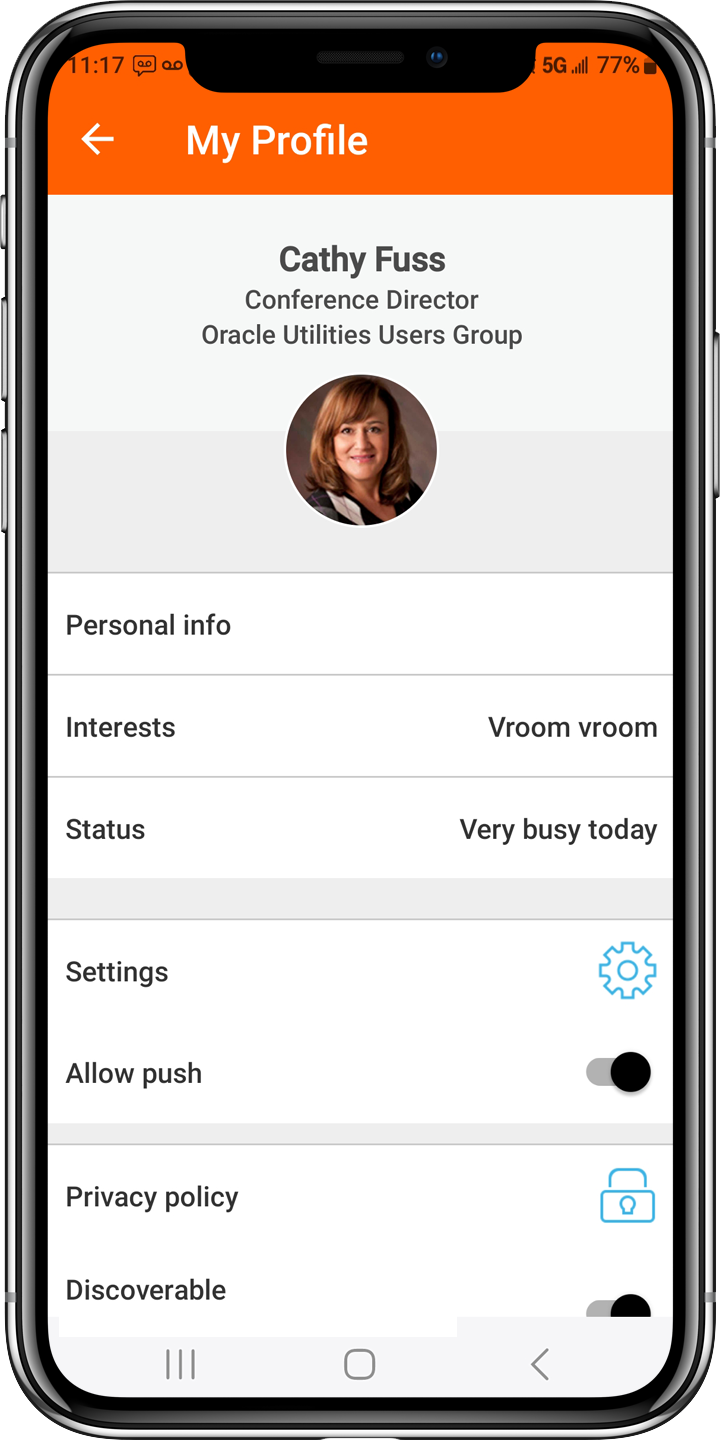
Task: Toggle the Allow push switch
Action: click(x=619, y=1073)
